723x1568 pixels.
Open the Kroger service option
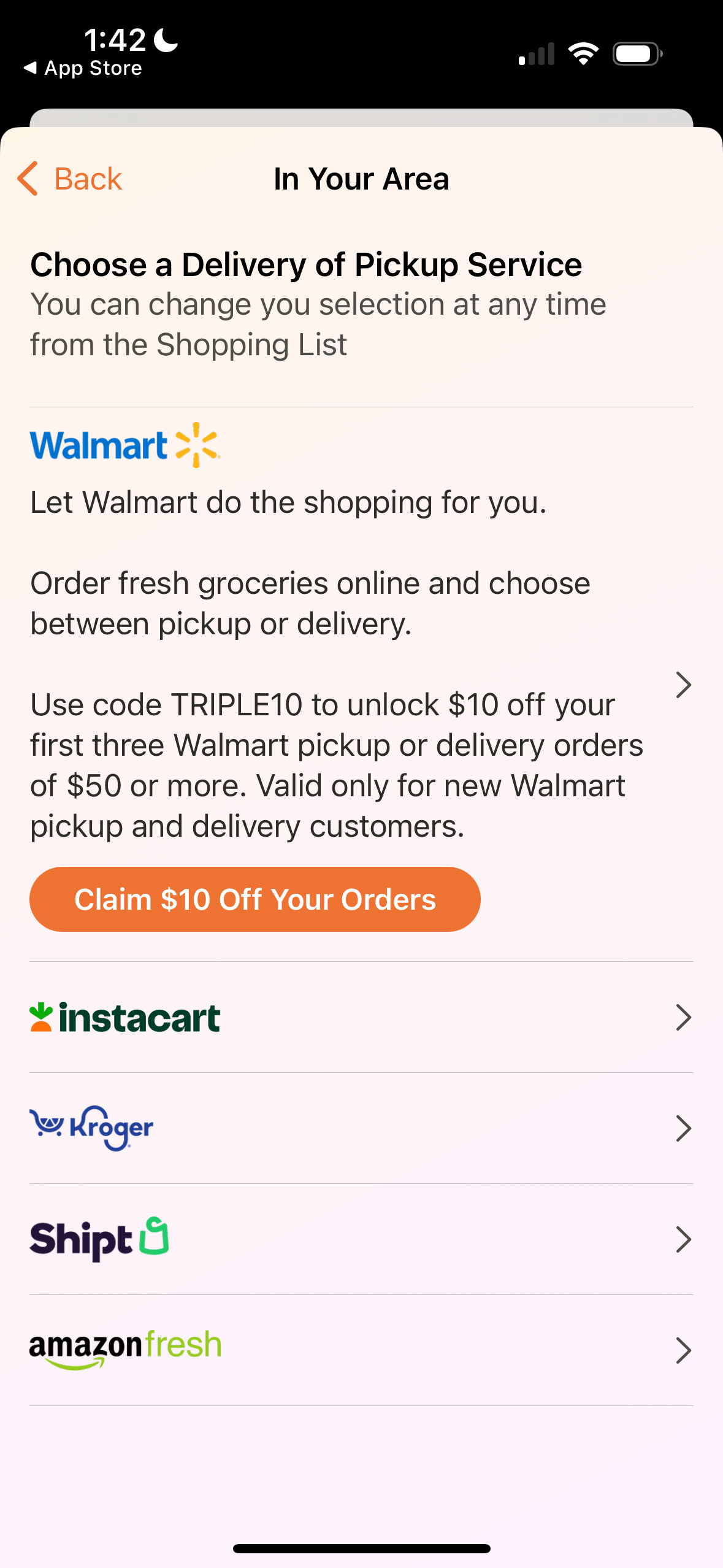pos(361,1128)
